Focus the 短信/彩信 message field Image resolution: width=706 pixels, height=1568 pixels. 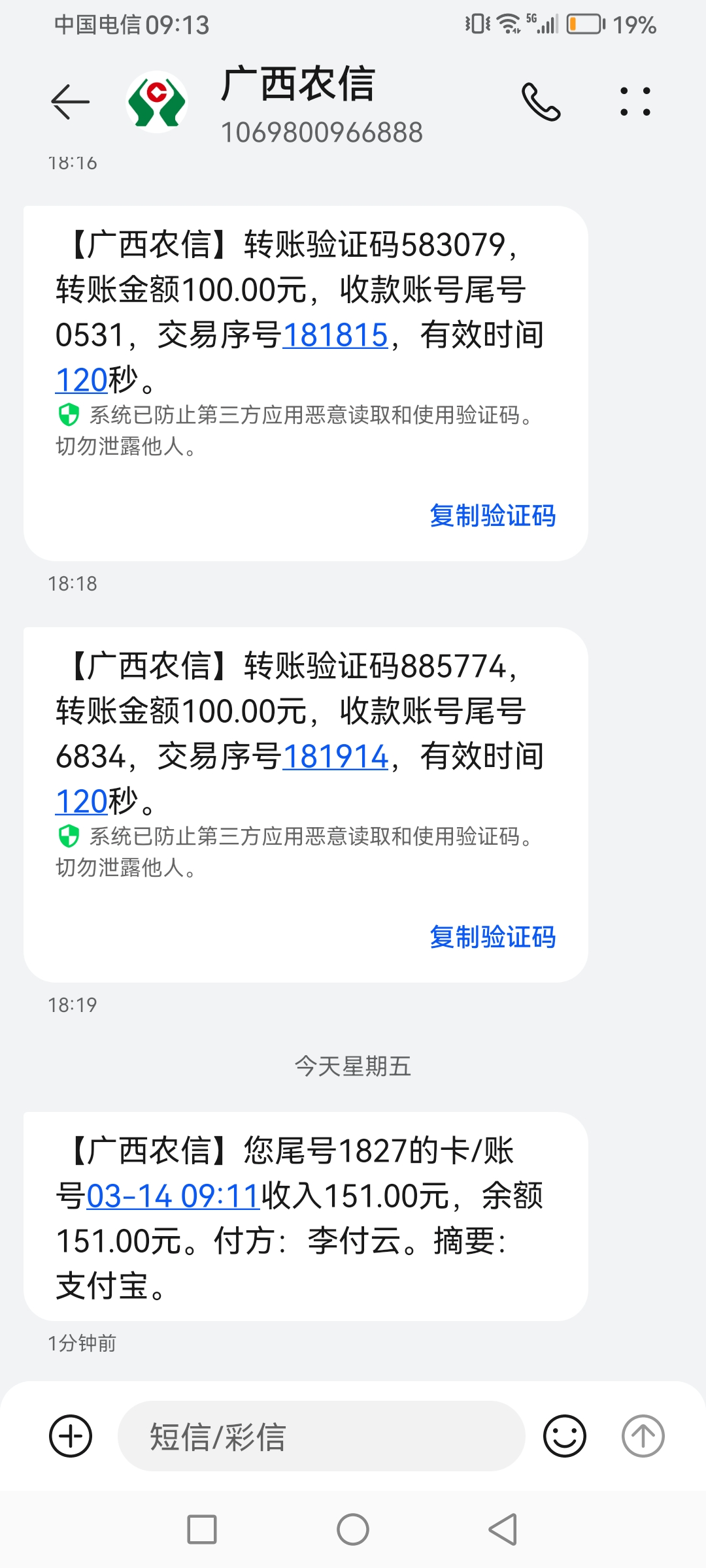point(320,1436)
